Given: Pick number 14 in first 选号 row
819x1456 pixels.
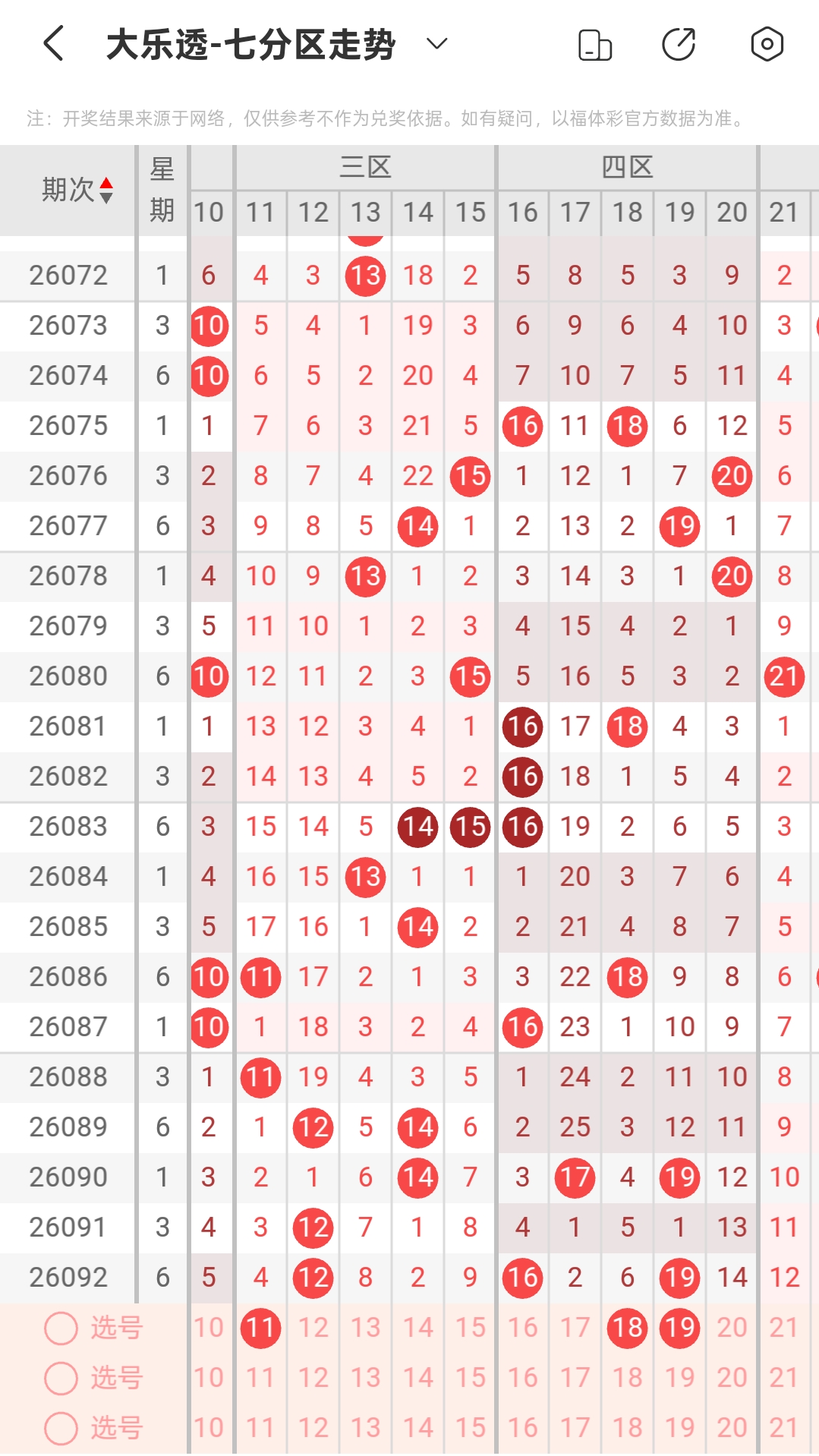Looking at the screenshot, I should click(x=417, y=1328).
